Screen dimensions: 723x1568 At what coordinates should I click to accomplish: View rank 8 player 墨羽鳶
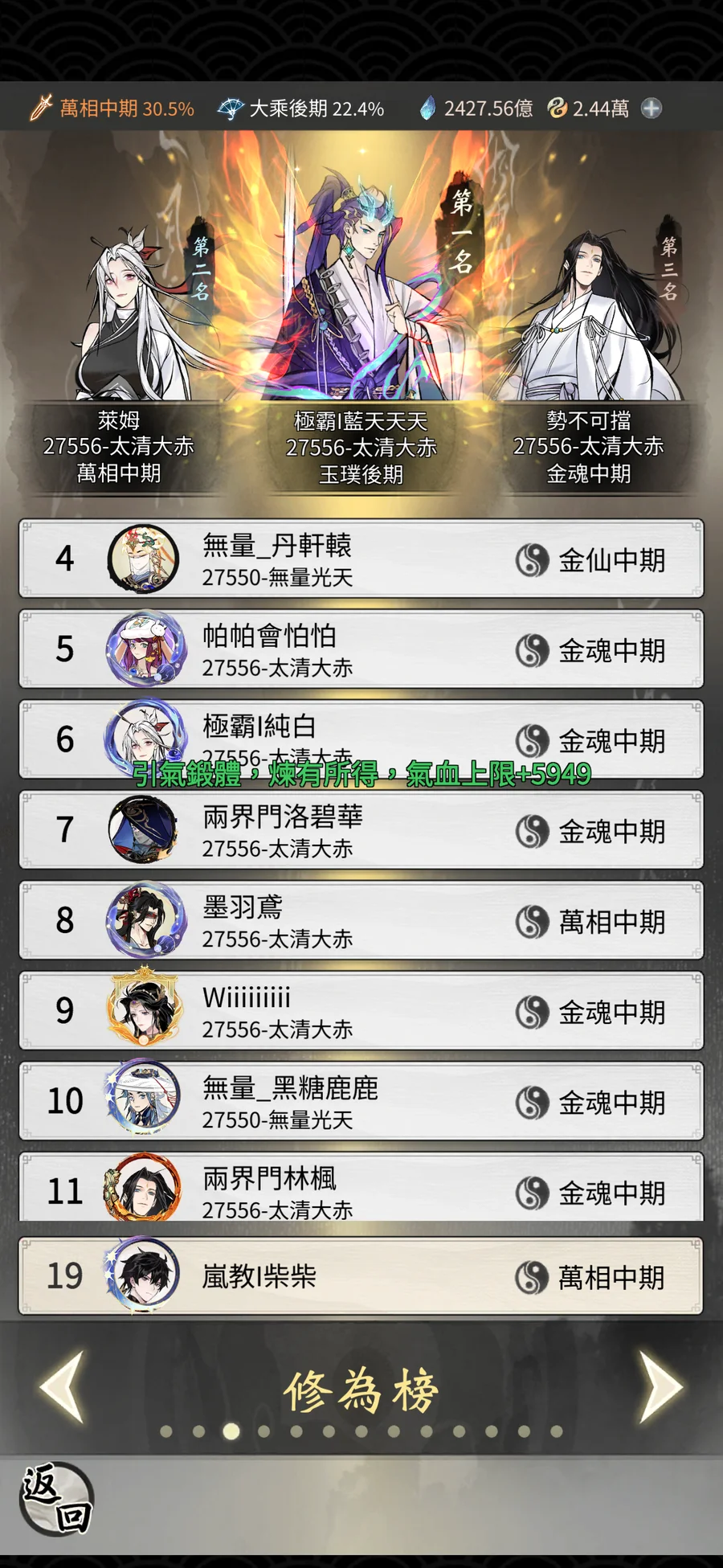pyautogui.click(x=361, y=921)
